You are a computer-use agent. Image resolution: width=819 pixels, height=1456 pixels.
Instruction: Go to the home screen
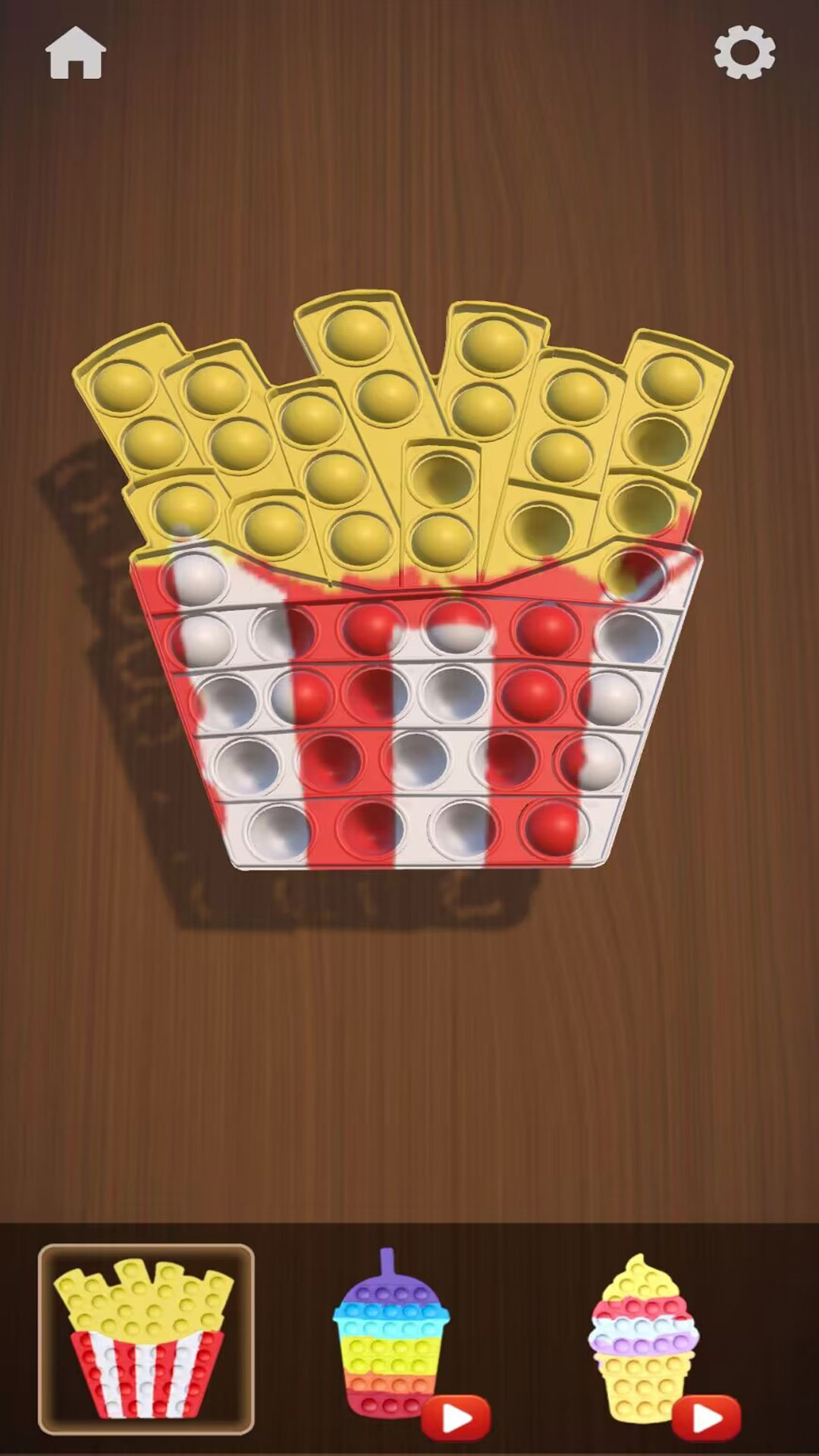(x=75, y=53)
